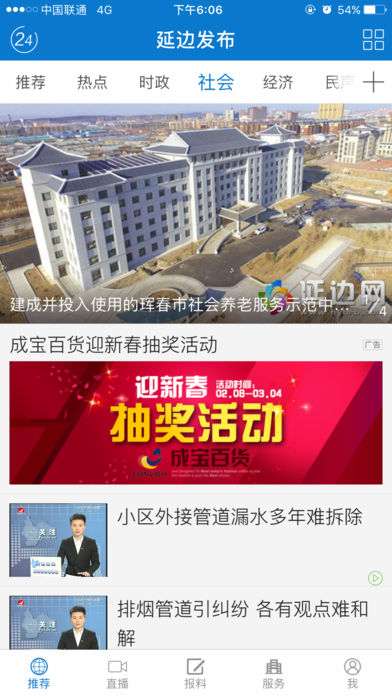Go to 推荐 in bottom navigation
The height and width of the screenshot is (696, 392).
point(39,673)
